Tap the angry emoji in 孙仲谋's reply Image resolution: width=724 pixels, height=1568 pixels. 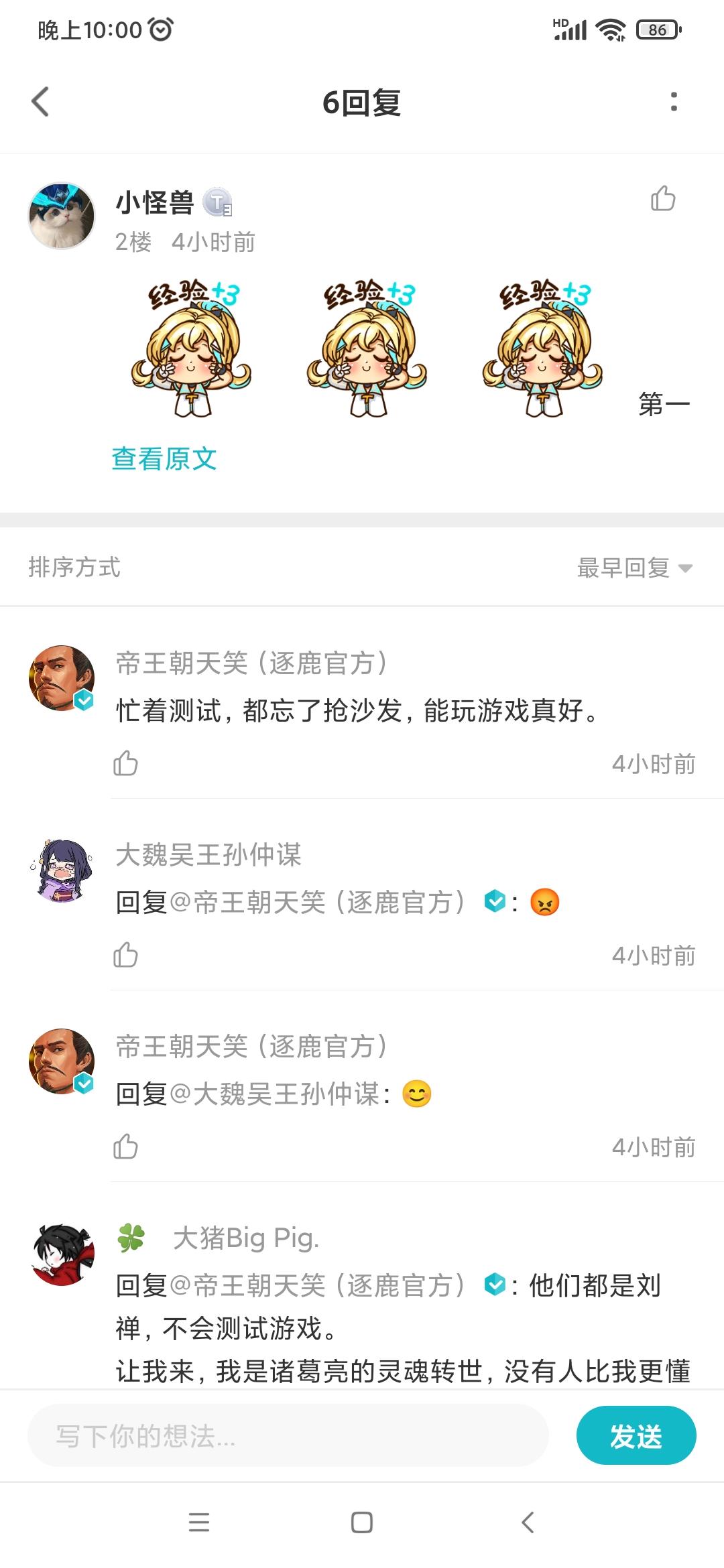pyautogui.click(x=546, y=901)
